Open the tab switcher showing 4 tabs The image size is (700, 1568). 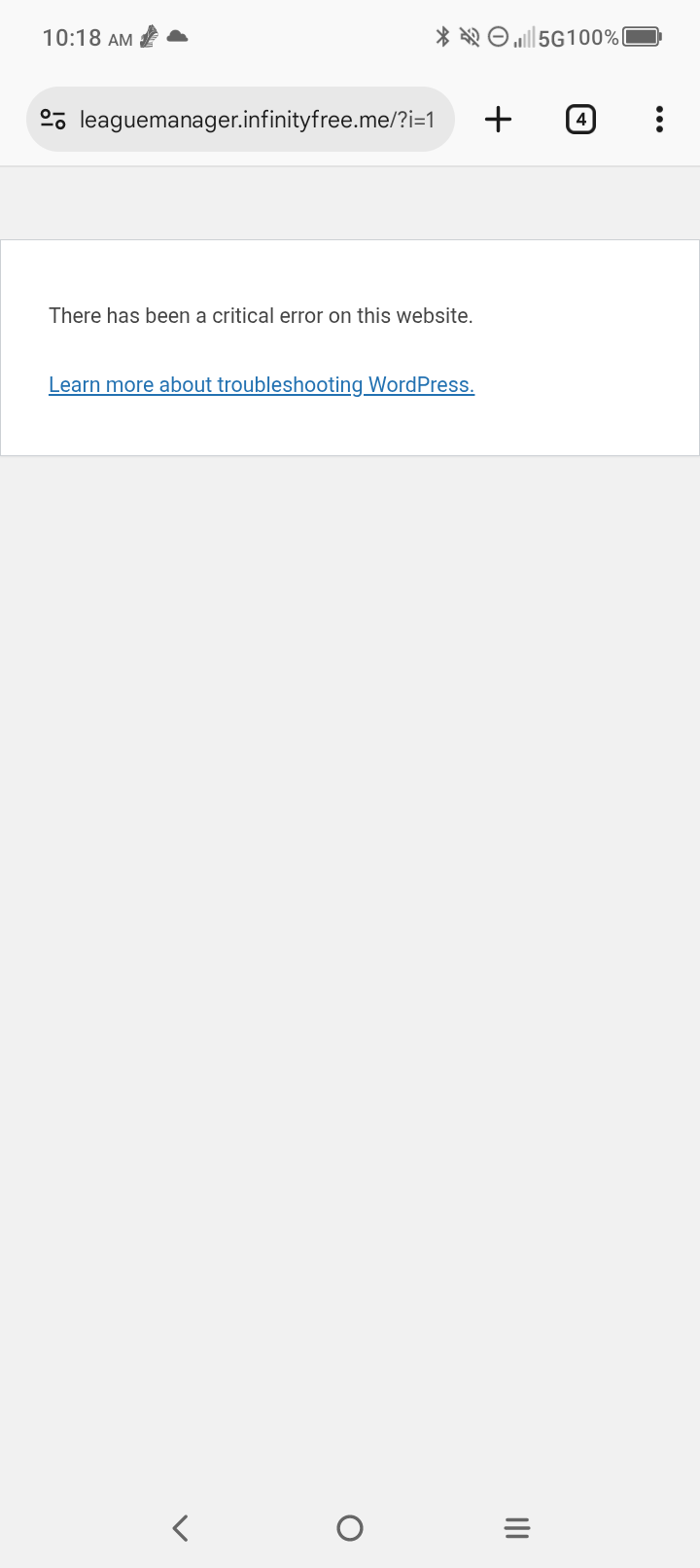pos(580,120)
